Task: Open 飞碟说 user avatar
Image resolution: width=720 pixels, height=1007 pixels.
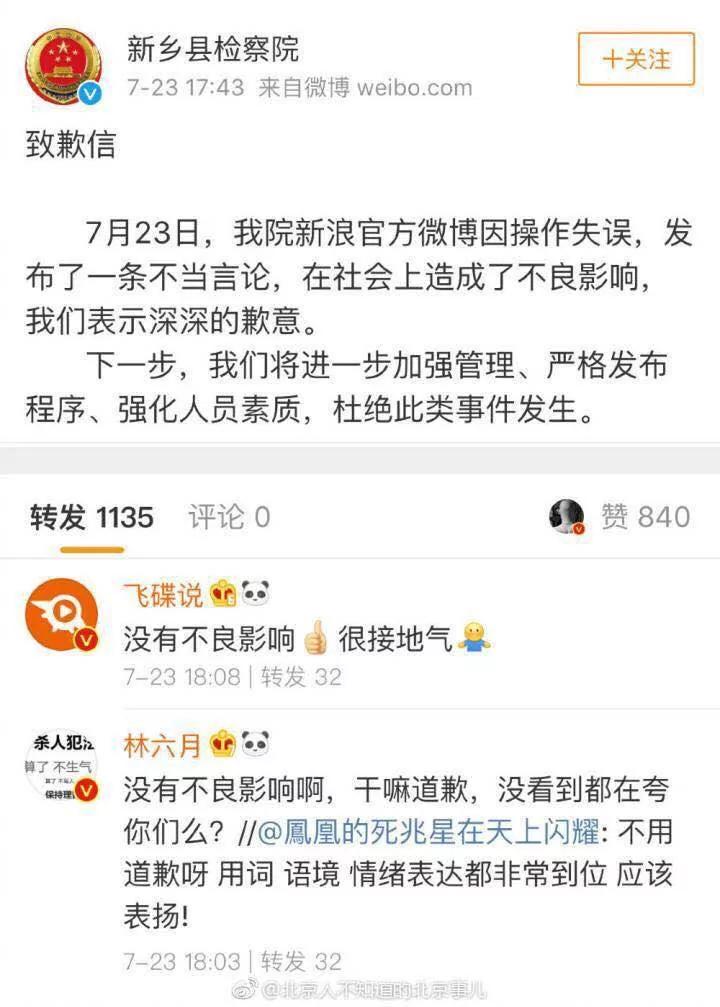Action: [x=62, y=615]
